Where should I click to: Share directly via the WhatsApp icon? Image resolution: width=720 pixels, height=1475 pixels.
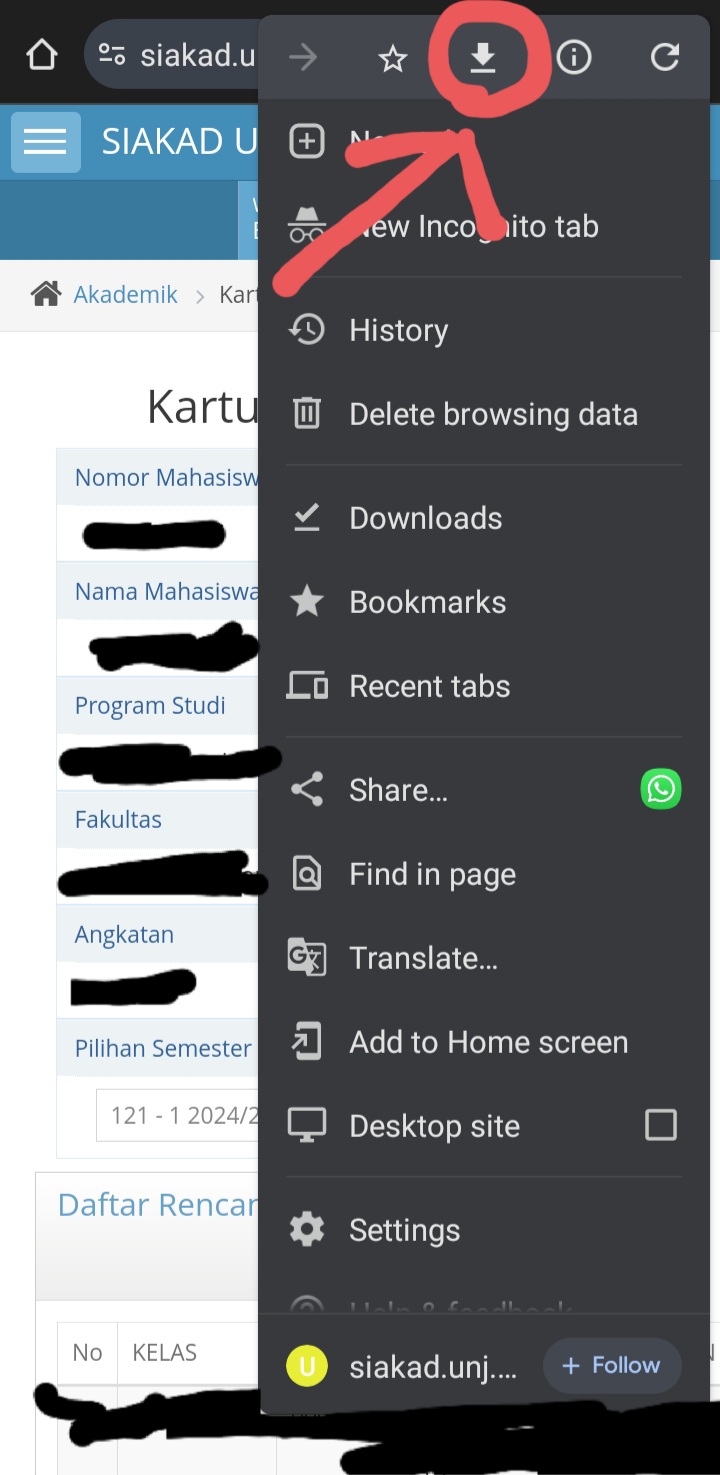[661, 789]
